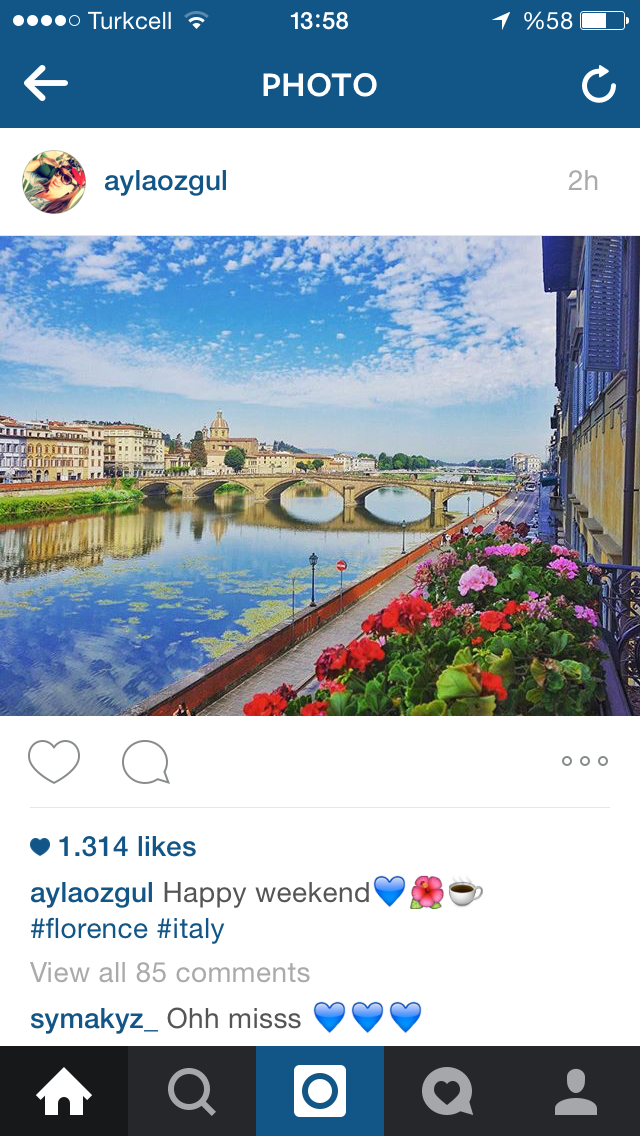640x1136 pixels.
Task: View all 85 comments
Action: pyautogui.click(x=170, y=972)
